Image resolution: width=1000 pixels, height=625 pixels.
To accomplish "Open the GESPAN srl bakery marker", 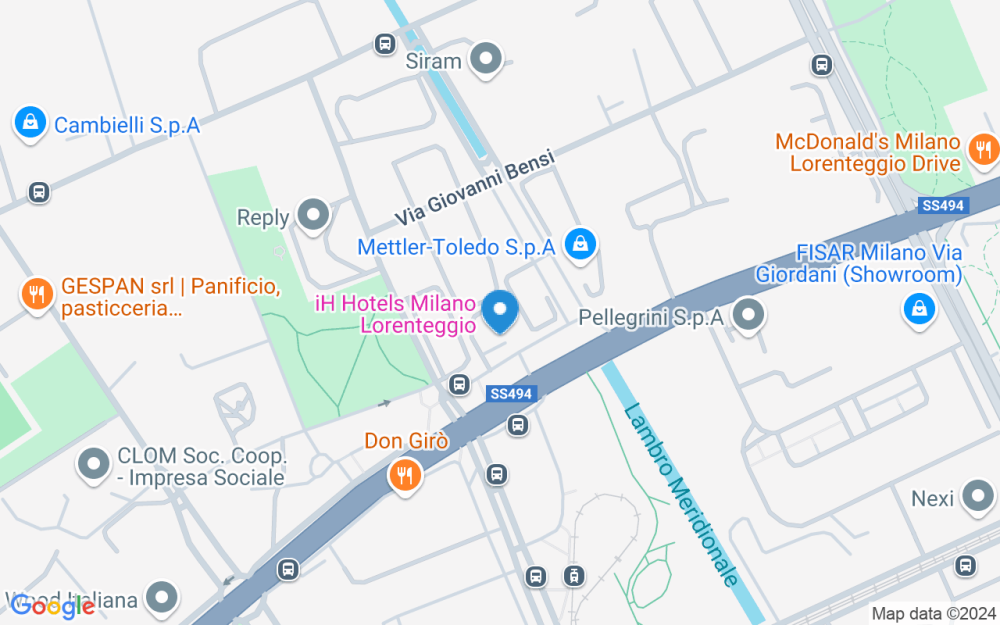I will [37, 294].
